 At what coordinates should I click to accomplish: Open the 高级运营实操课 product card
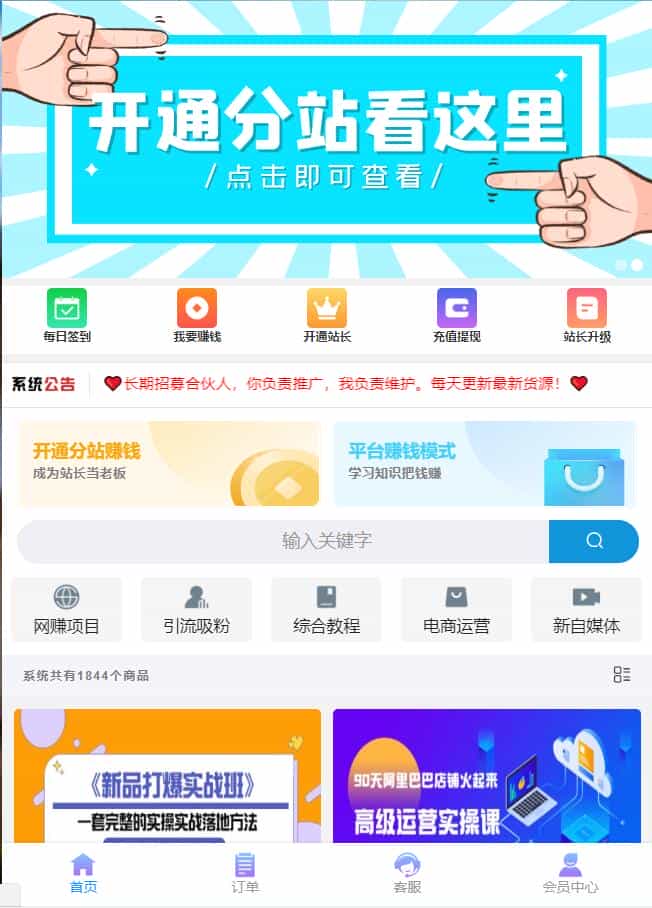coord(486,775)
